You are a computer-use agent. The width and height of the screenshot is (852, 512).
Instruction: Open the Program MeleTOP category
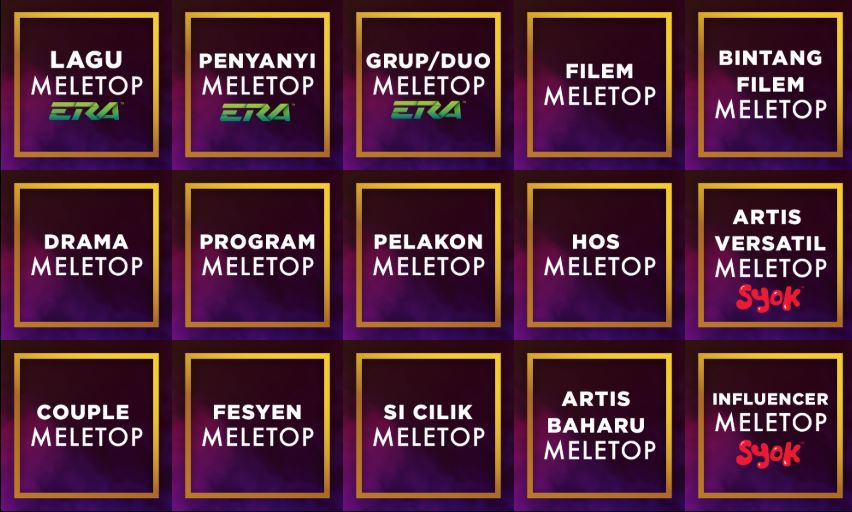[x=257, y=255]
